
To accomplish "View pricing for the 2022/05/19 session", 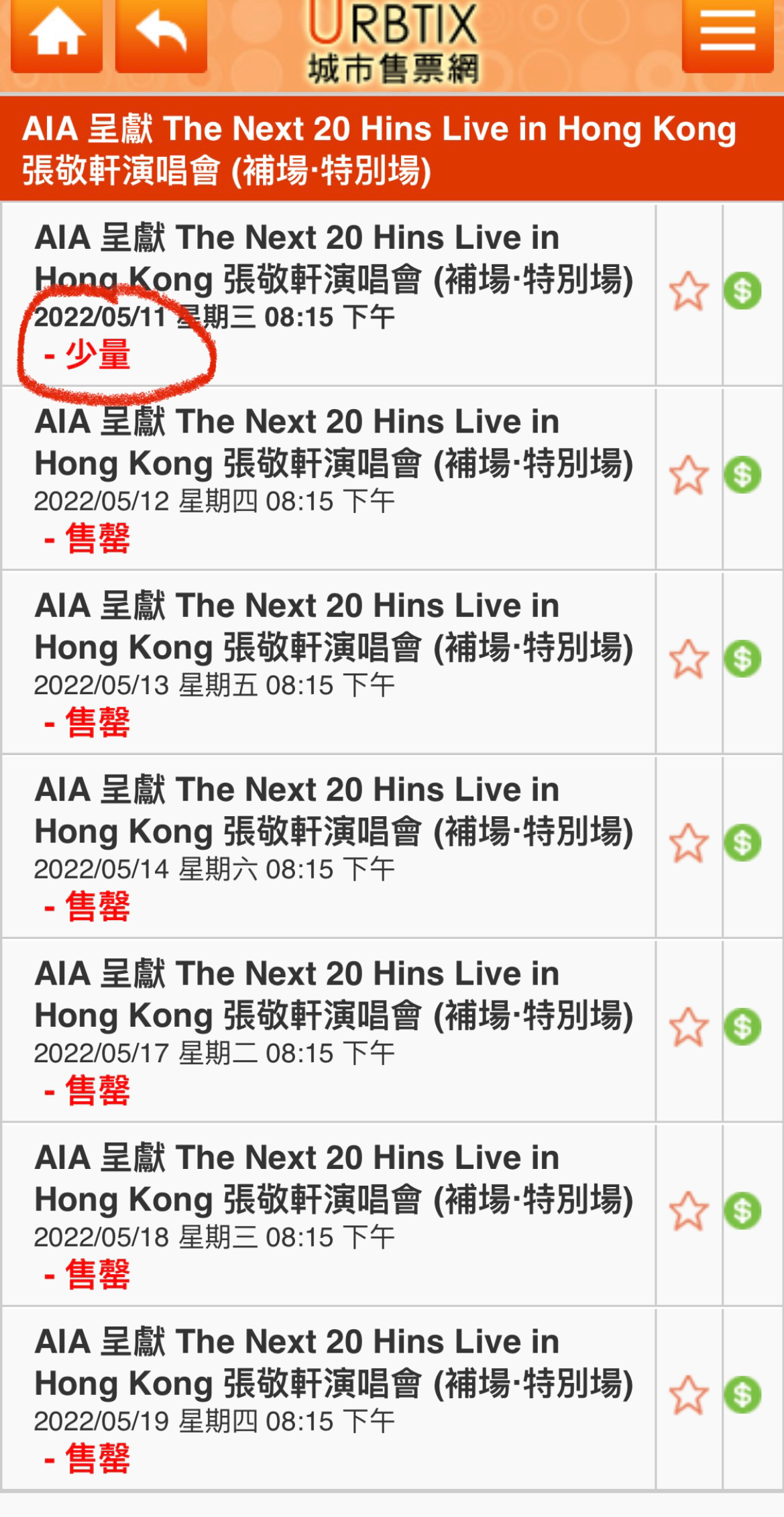I will coord(742,1395).
